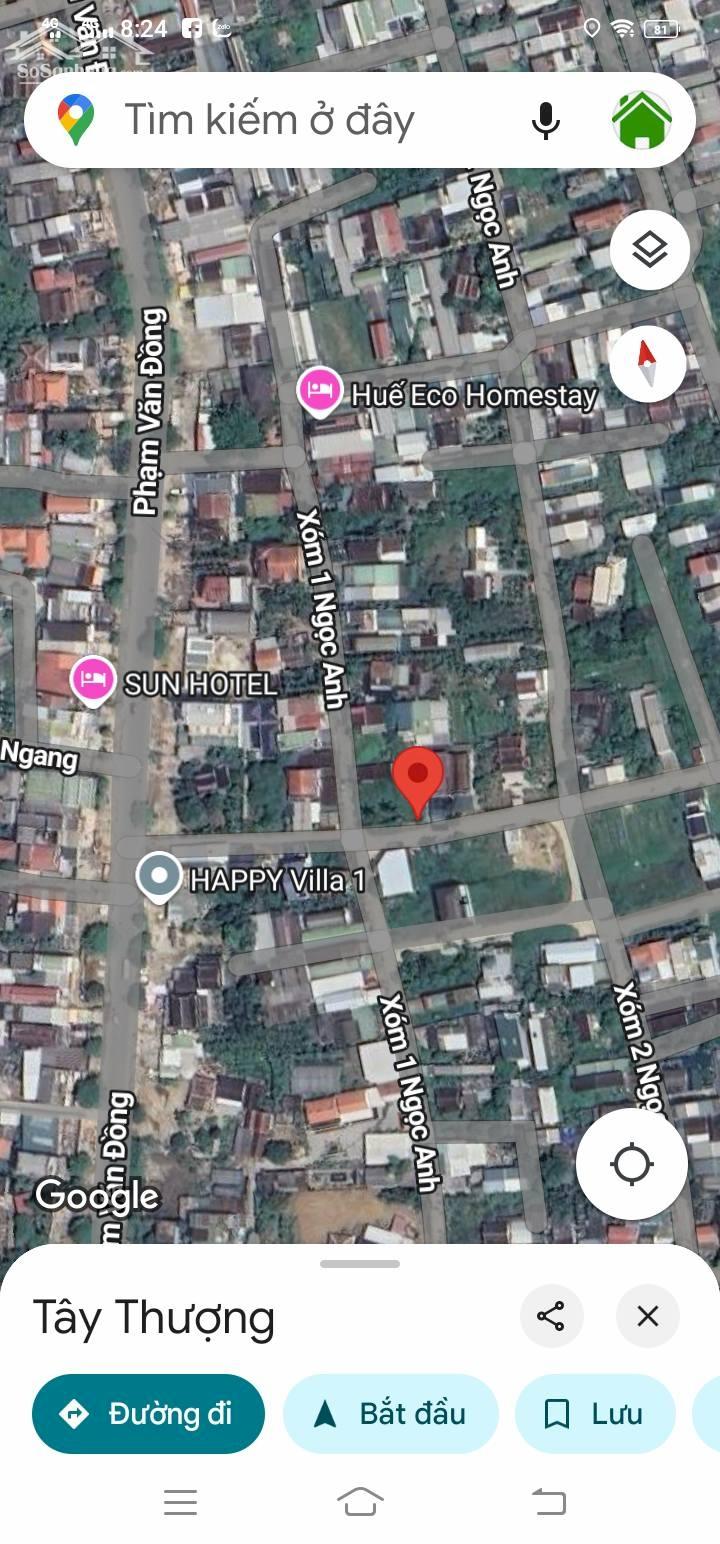Start voice search with the microphone
The width and height of the screenshot is (720, 1544).
coord(545,120)
